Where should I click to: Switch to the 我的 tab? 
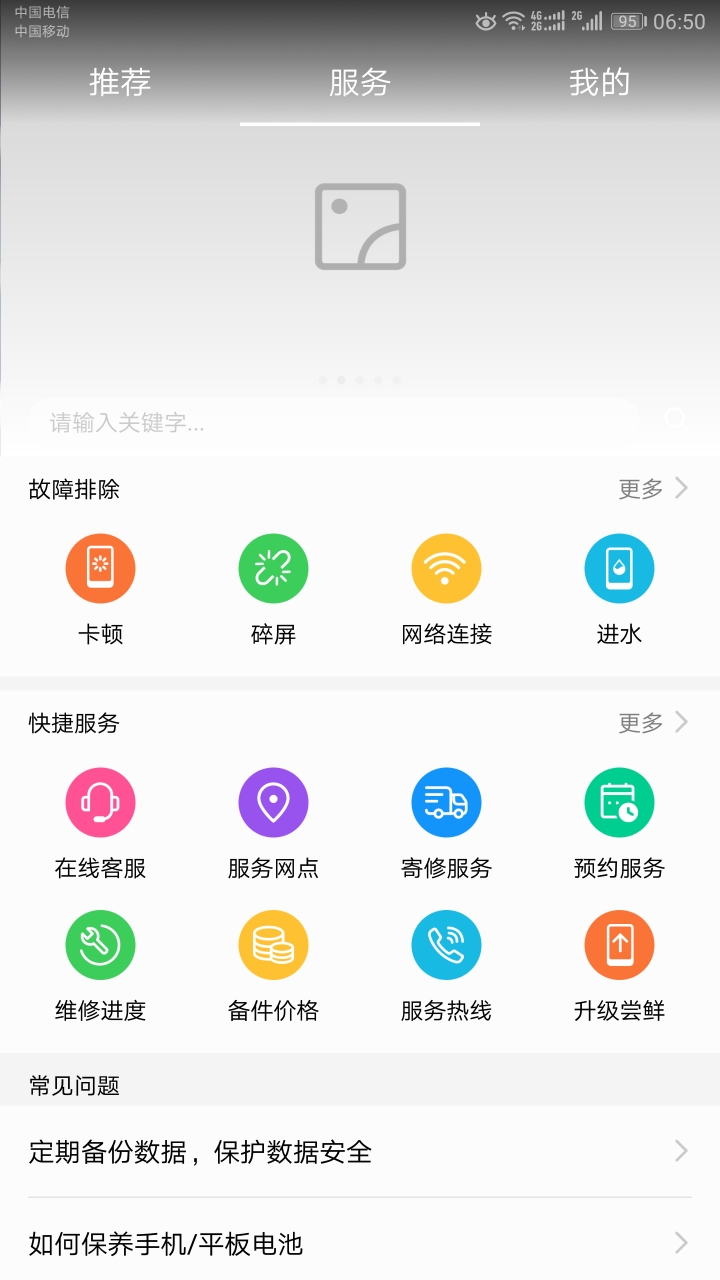click(599, 82)
